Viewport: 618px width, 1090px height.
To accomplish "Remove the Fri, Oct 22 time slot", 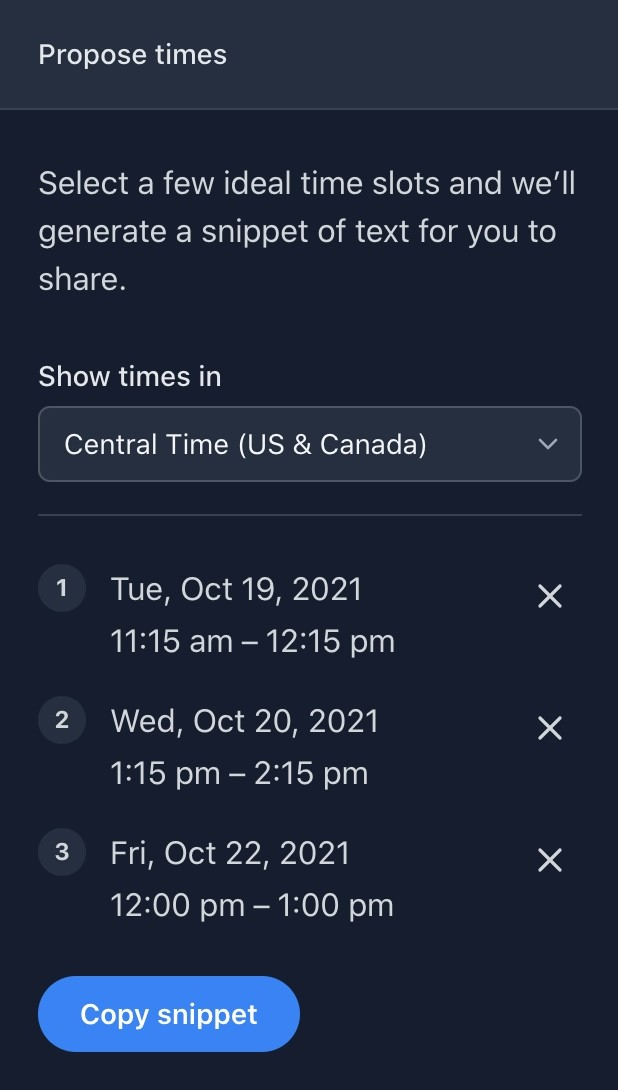I will [x=550, y=860].
